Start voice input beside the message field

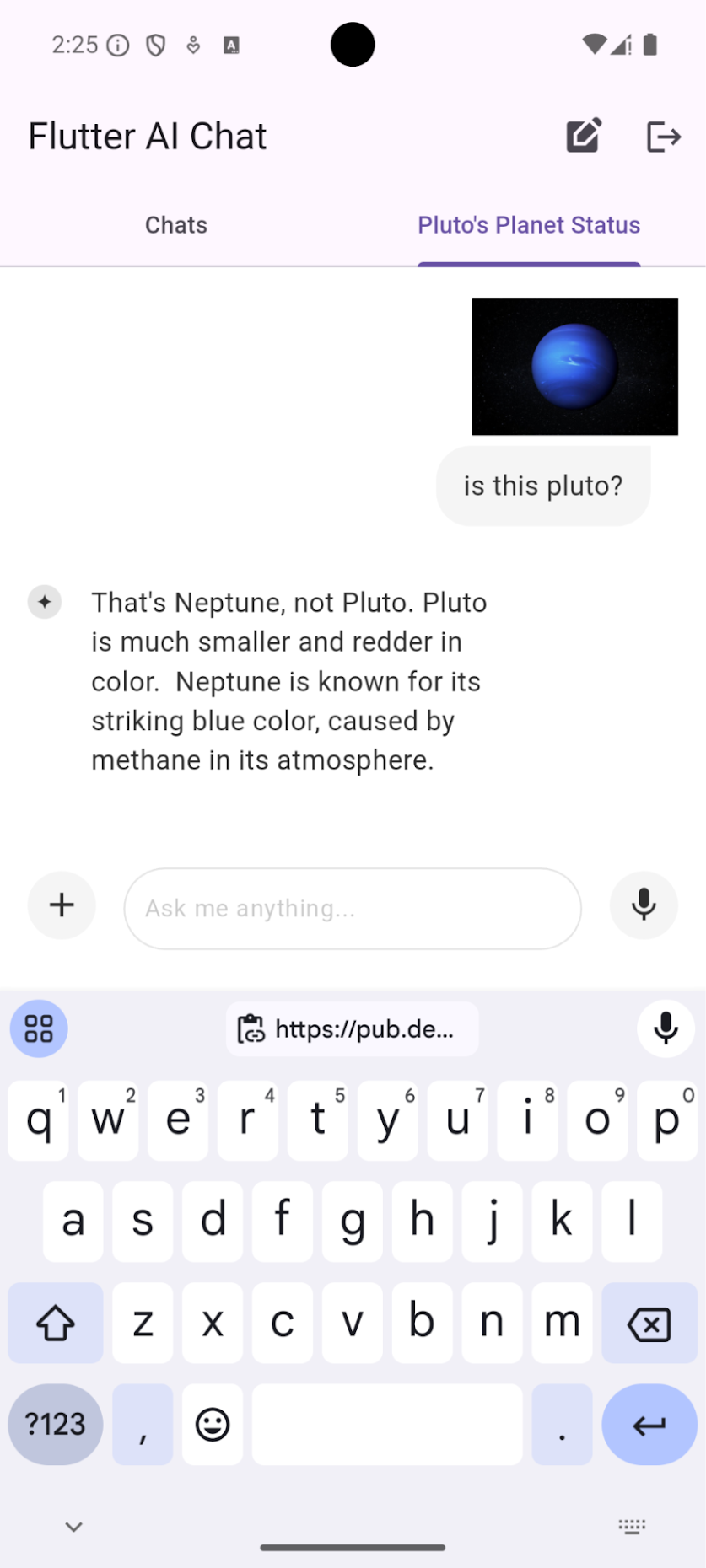(x=644, y=905)
